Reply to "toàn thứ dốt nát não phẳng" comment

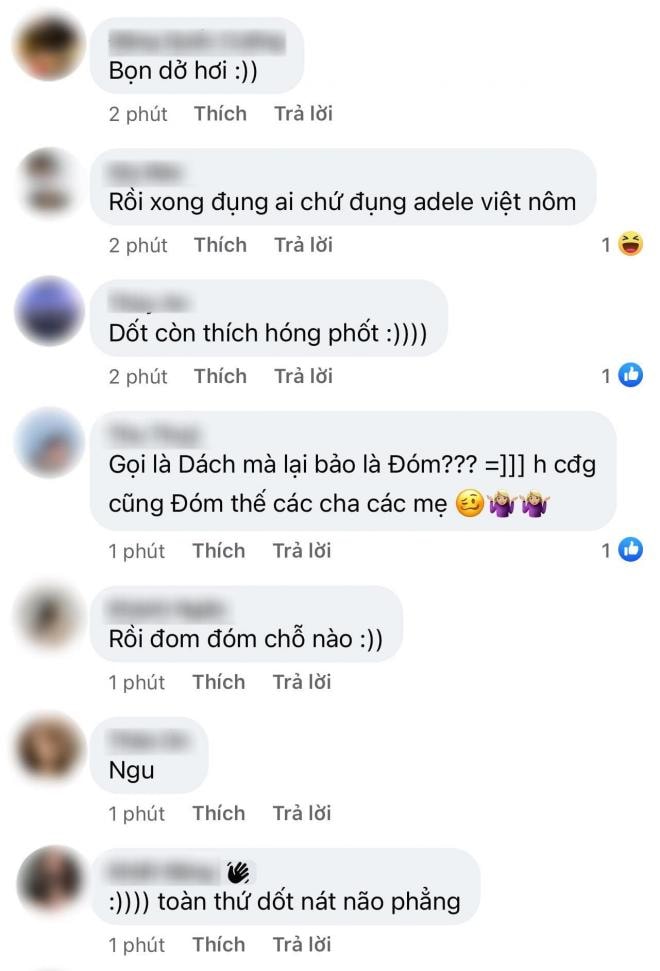pyautogui.click(x=302, y=944)
